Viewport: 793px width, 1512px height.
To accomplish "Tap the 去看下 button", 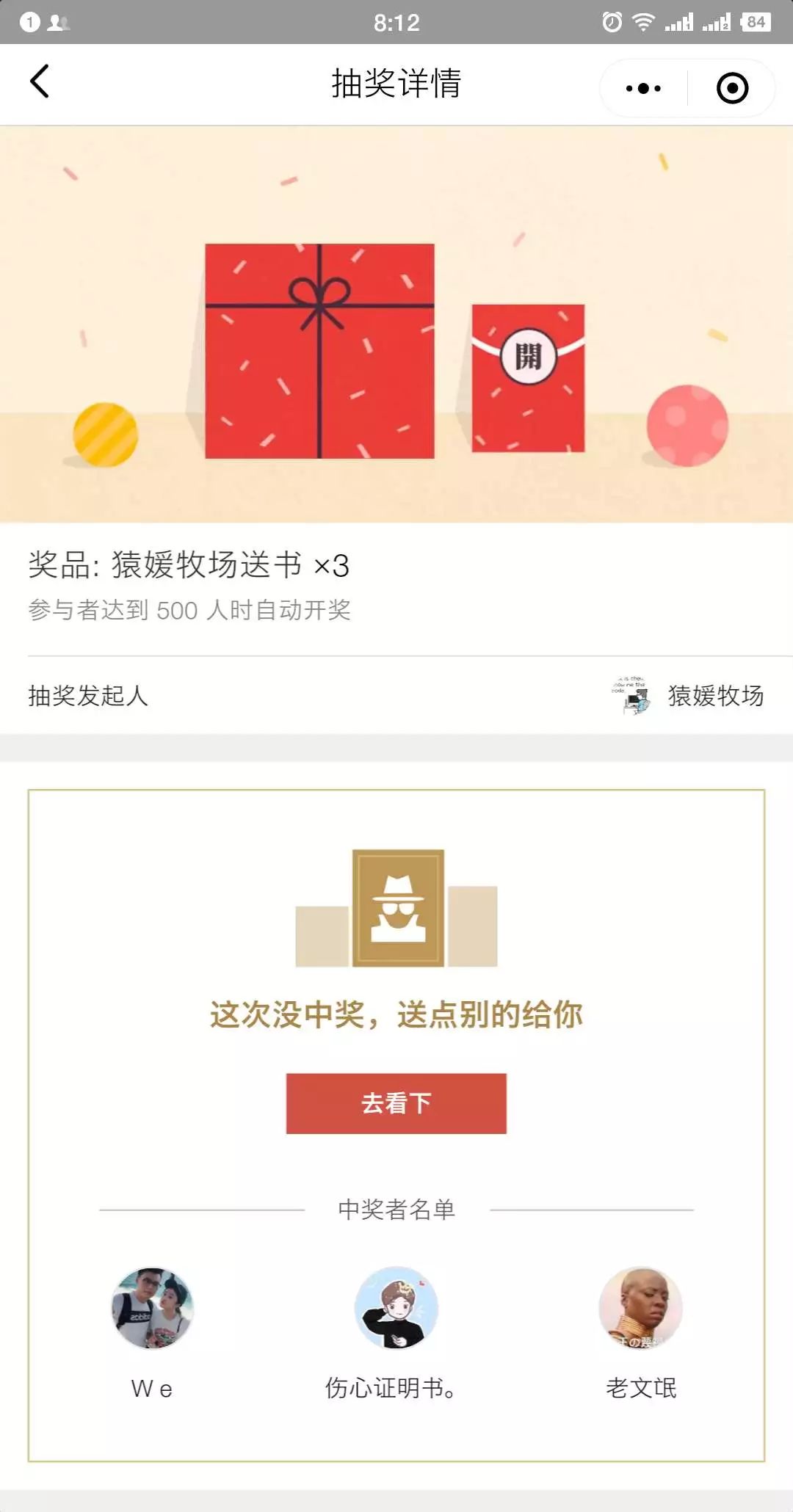I will pos(396,1103).
